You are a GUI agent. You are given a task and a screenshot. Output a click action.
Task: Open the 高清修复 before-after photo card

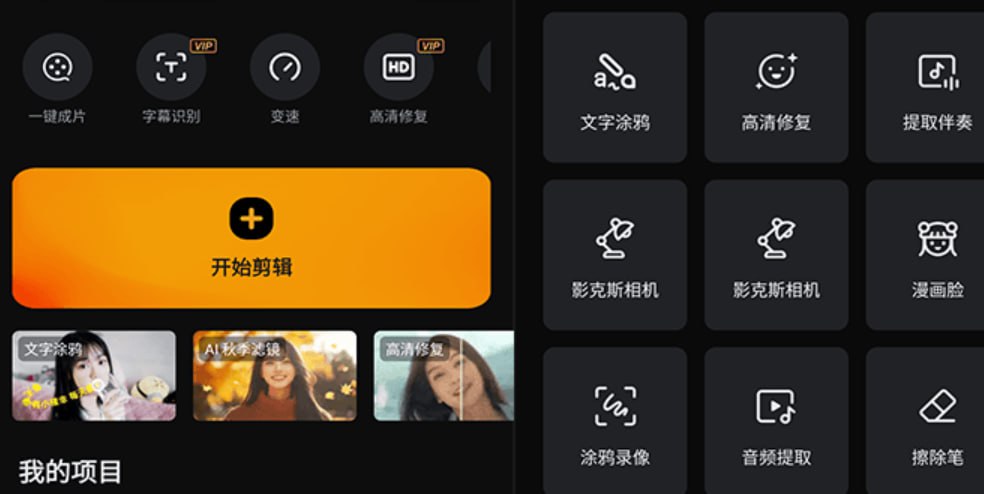(x=444, y=376)
